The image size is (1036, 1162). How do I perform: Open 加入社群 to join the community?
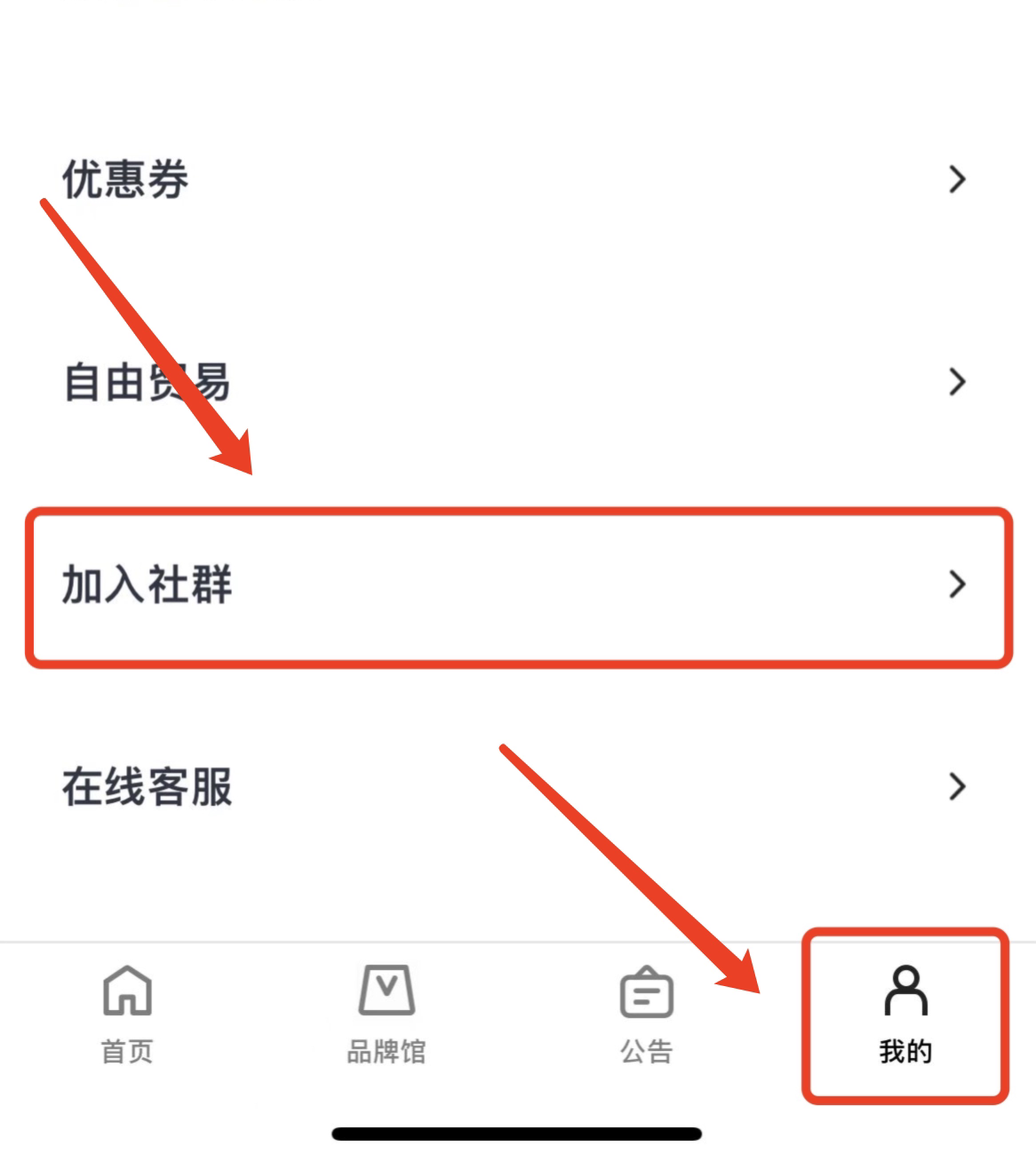pyautogui.click(x=515, y=585)
